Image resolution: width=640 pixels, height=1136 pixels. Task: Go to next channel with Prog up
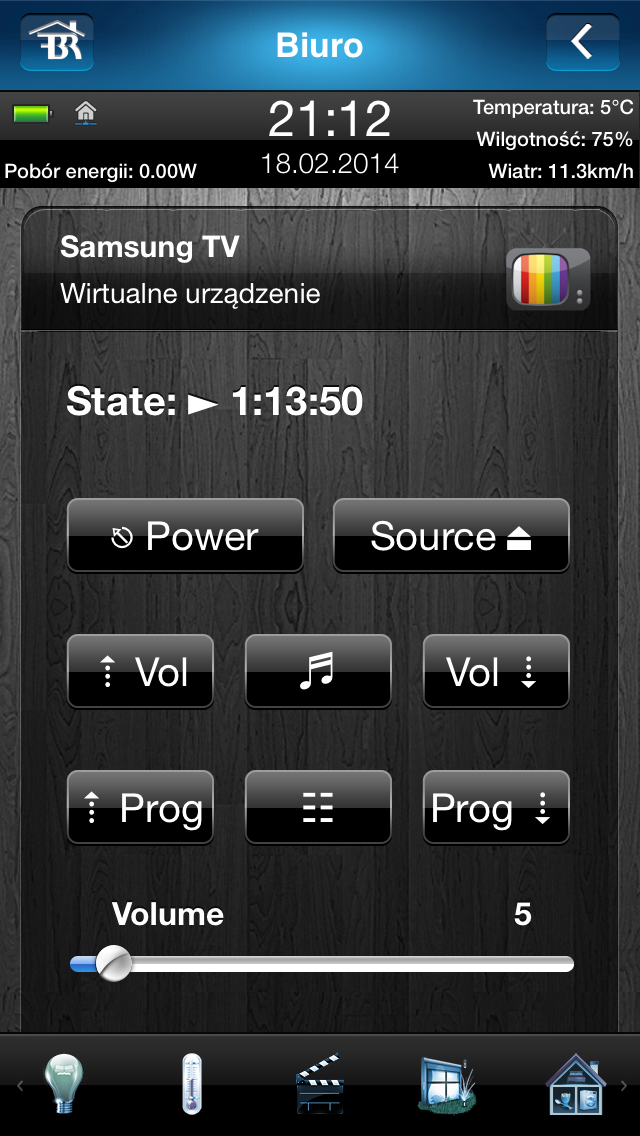click(140, 808)
